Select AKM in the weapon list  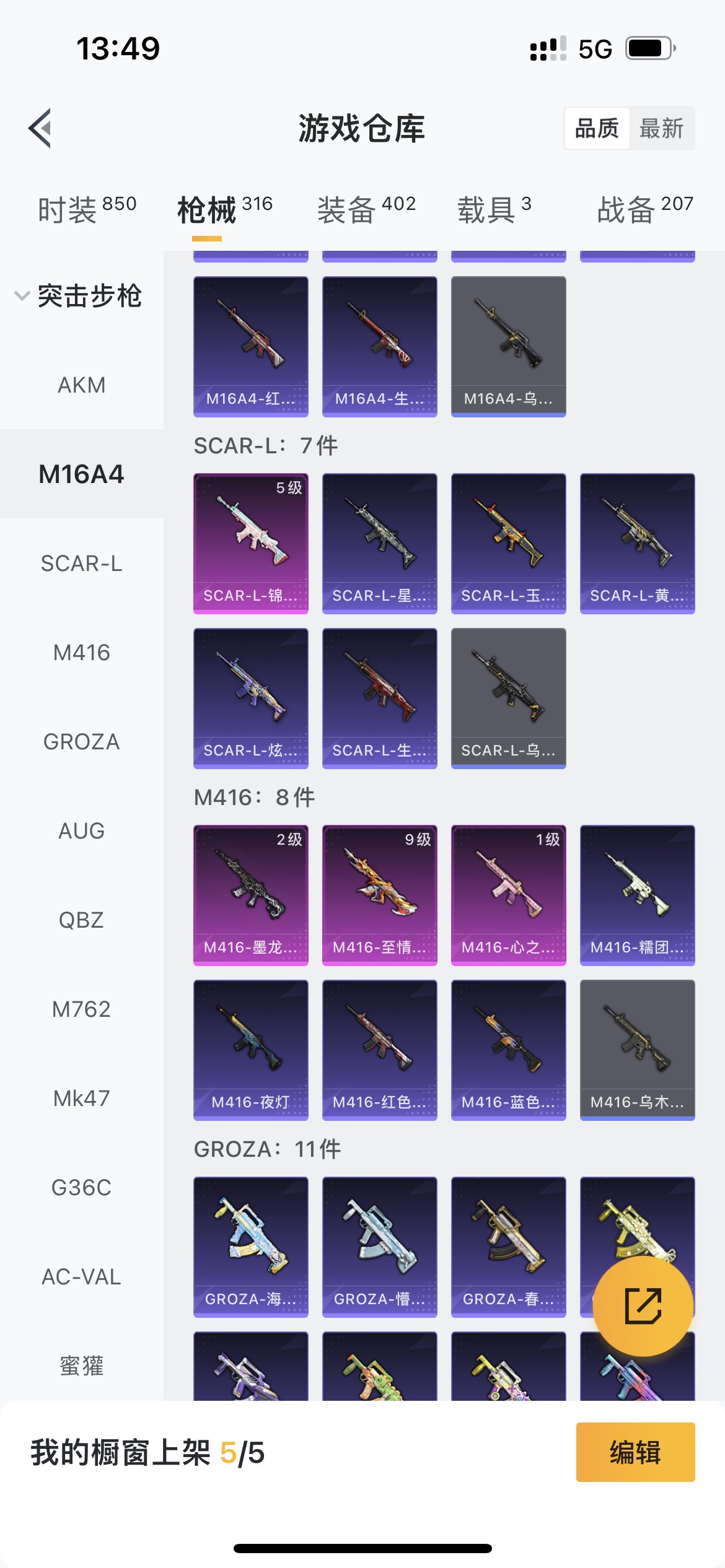(x=82, y=385)
